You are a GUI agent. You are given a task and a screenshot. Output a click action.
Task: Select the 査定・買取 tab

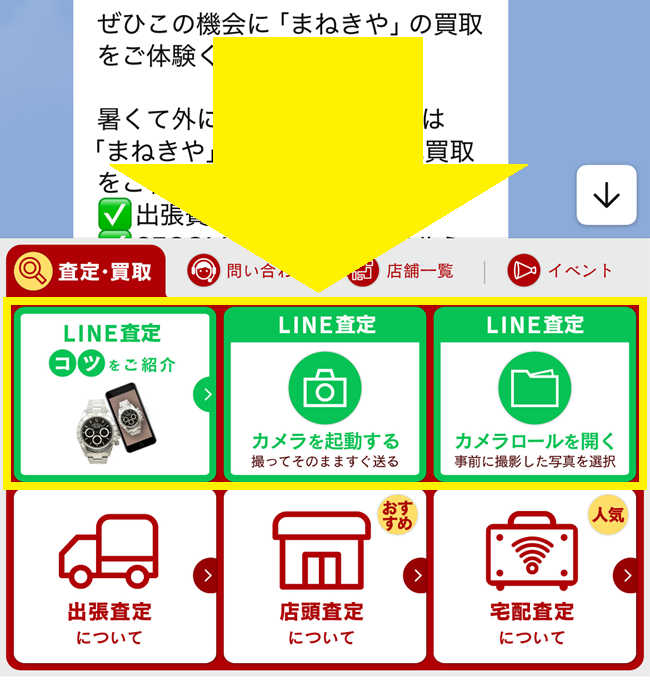86,271
